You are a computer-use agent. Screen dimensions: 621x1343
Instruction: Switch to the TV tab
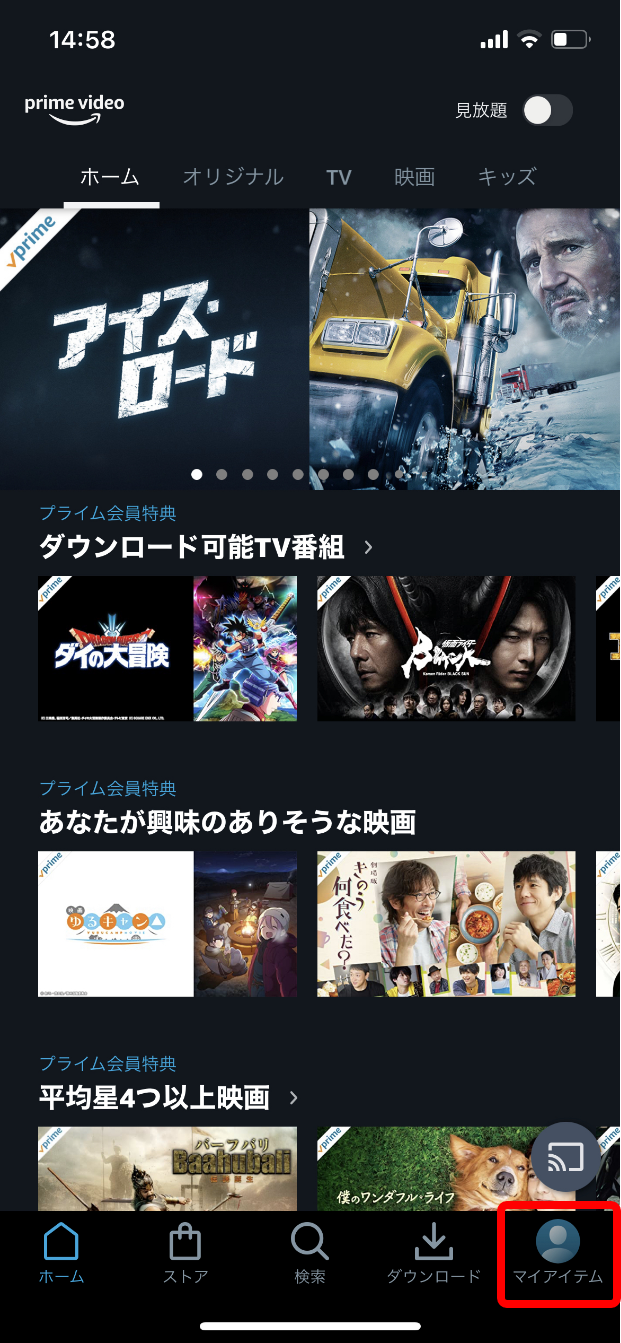click(x=339, y=178)
